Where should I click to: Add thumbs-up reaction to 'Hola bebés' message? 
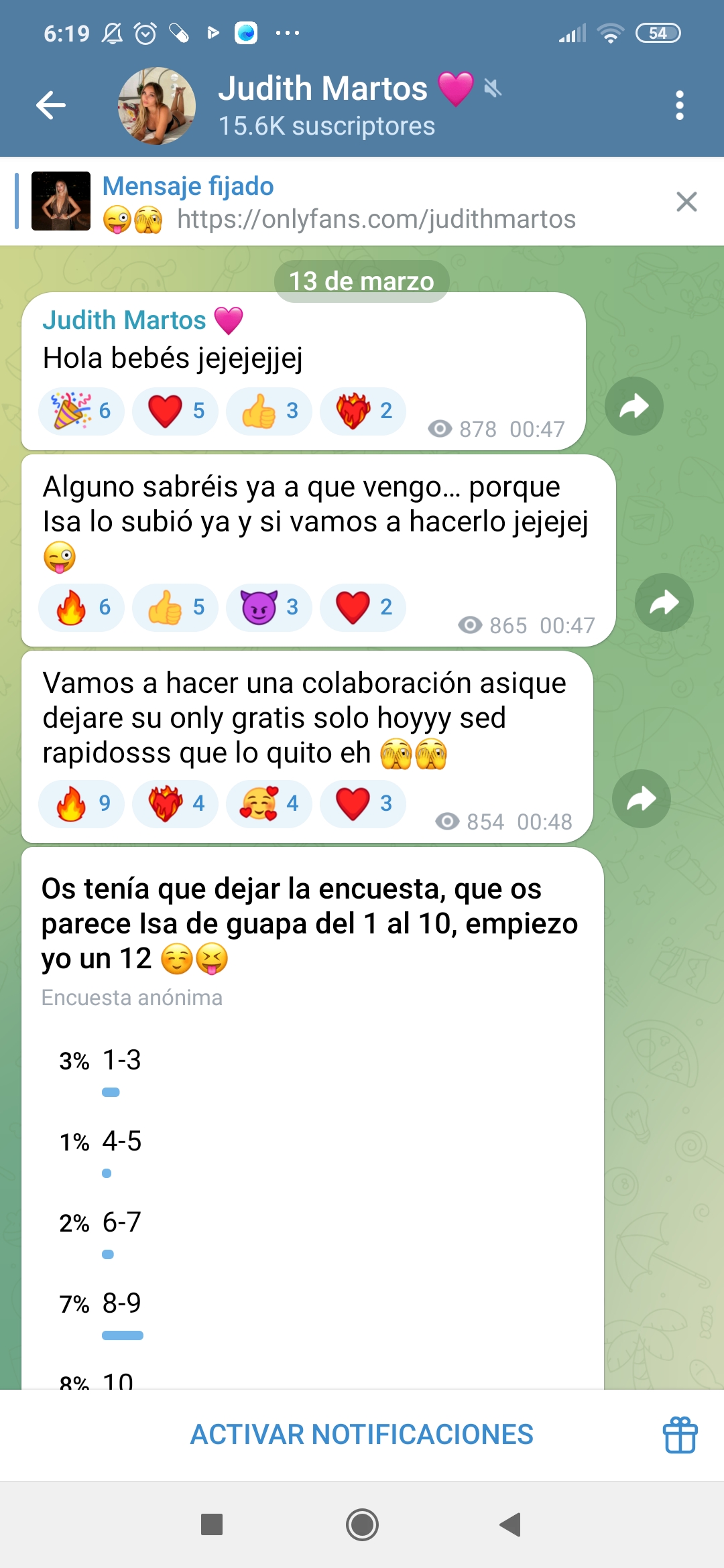click(x=269, y=411)
